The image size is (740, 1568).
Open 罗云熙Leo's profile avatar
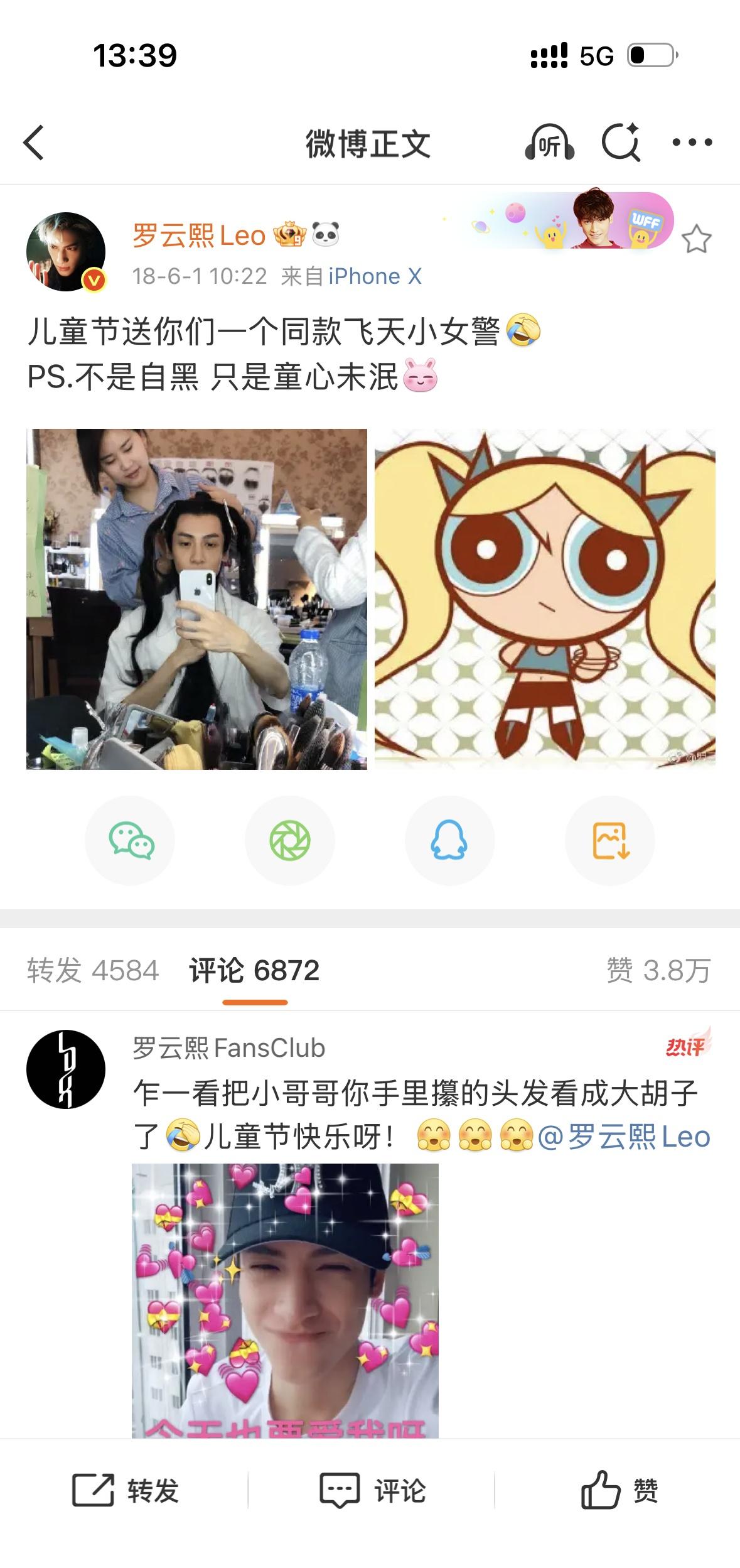click(66, 252)
